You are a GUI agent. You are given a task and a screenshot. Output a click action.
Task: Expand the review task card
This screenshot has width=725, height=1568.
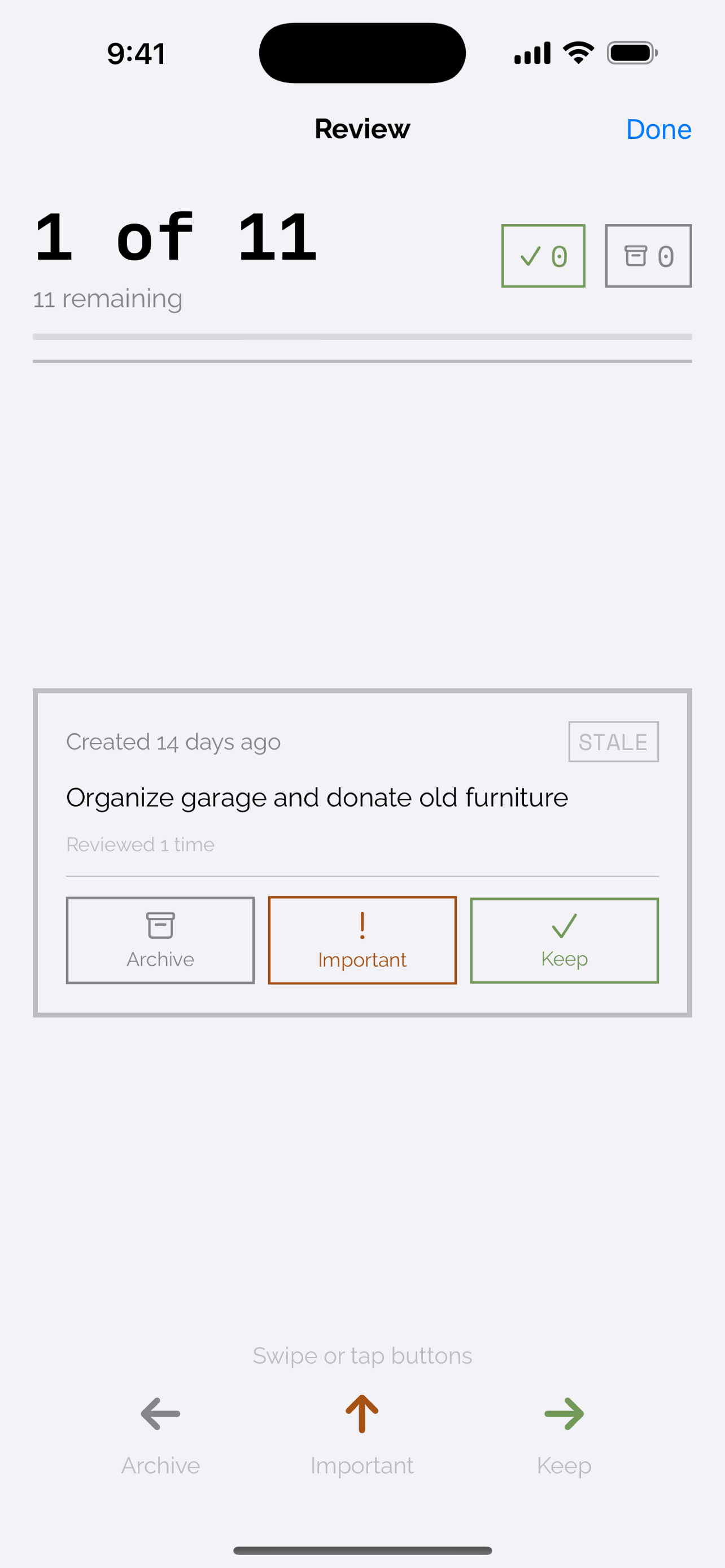click(x=363, y=852)
